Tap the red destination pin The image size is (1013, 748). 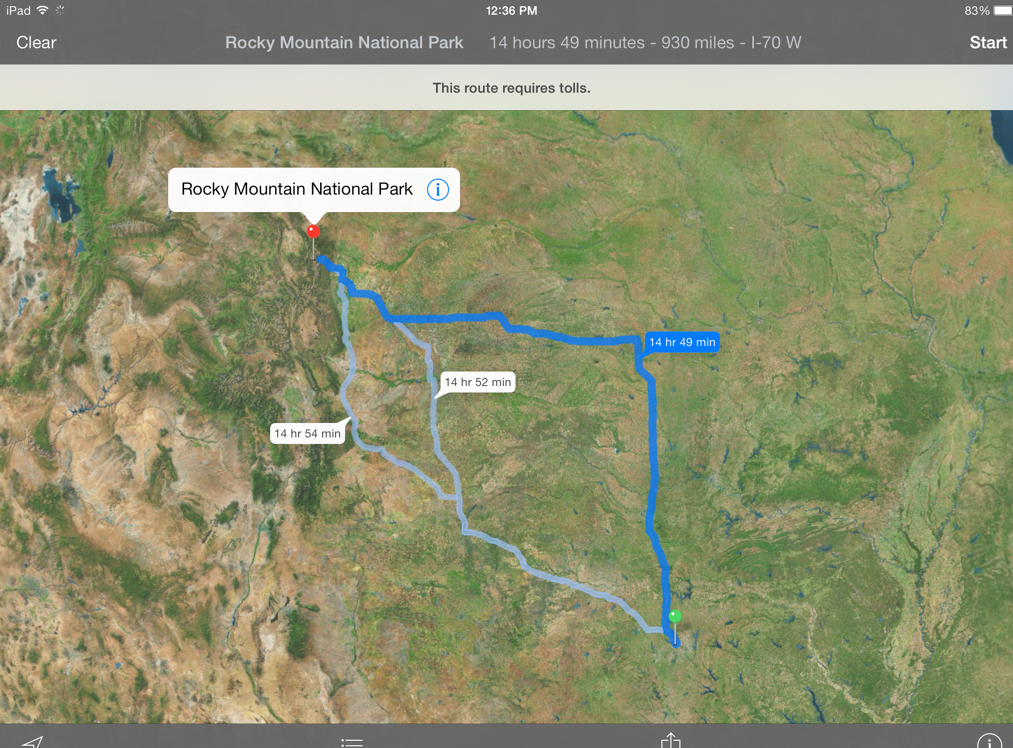[313, 232]
